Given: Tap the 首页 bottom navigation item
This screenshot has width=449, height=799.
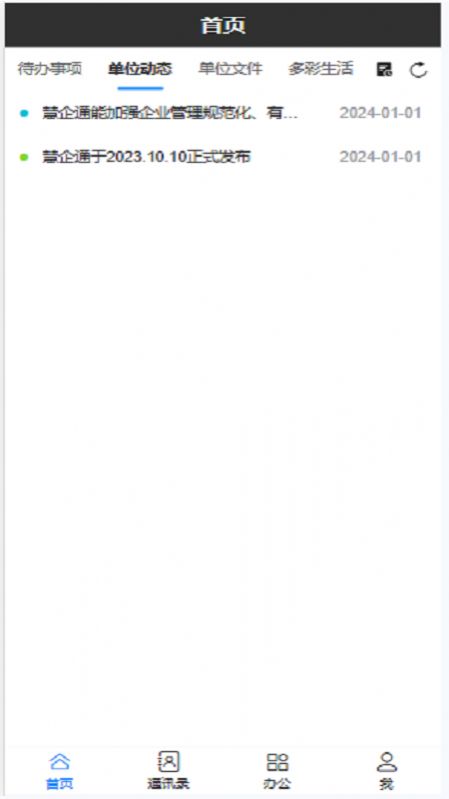Looking at the screenshot, I should 60,770.
